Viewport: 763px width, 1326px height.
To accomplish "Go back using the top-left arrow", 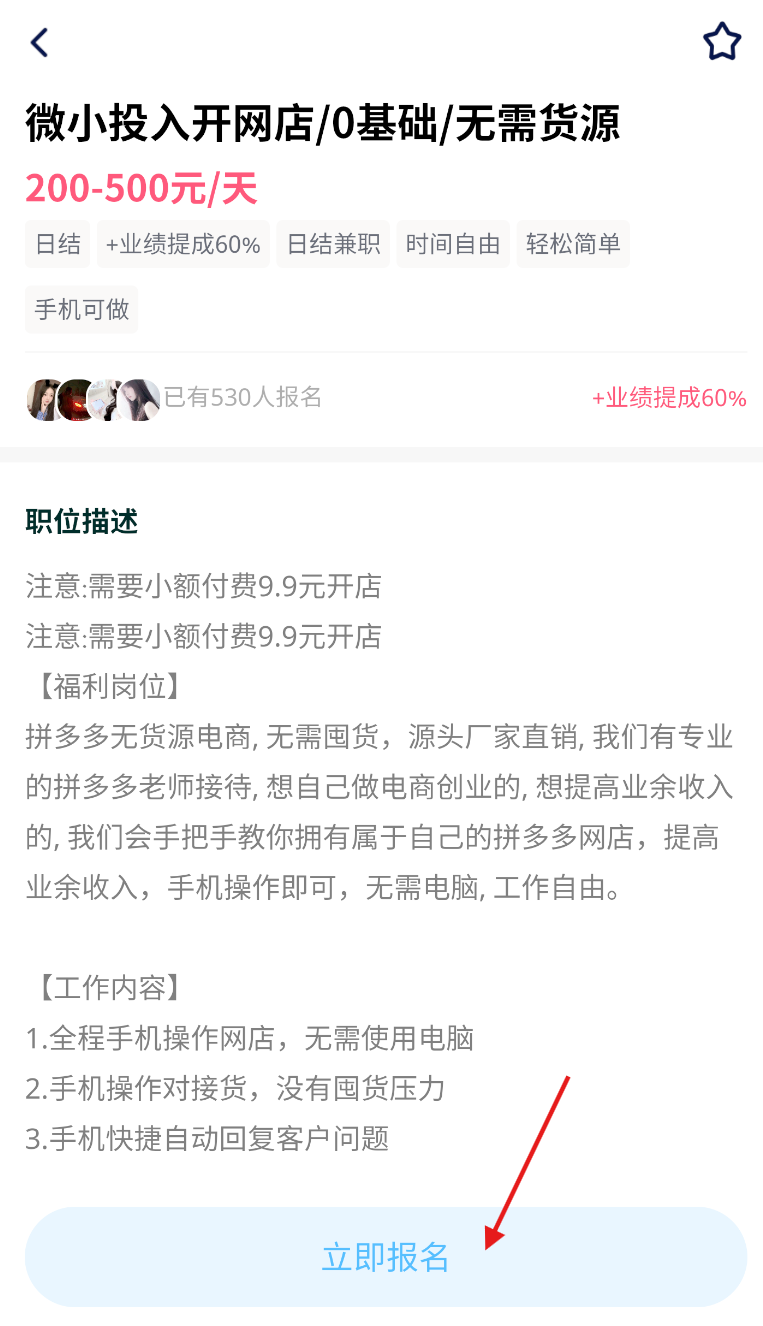I will (x=39, y=42).
